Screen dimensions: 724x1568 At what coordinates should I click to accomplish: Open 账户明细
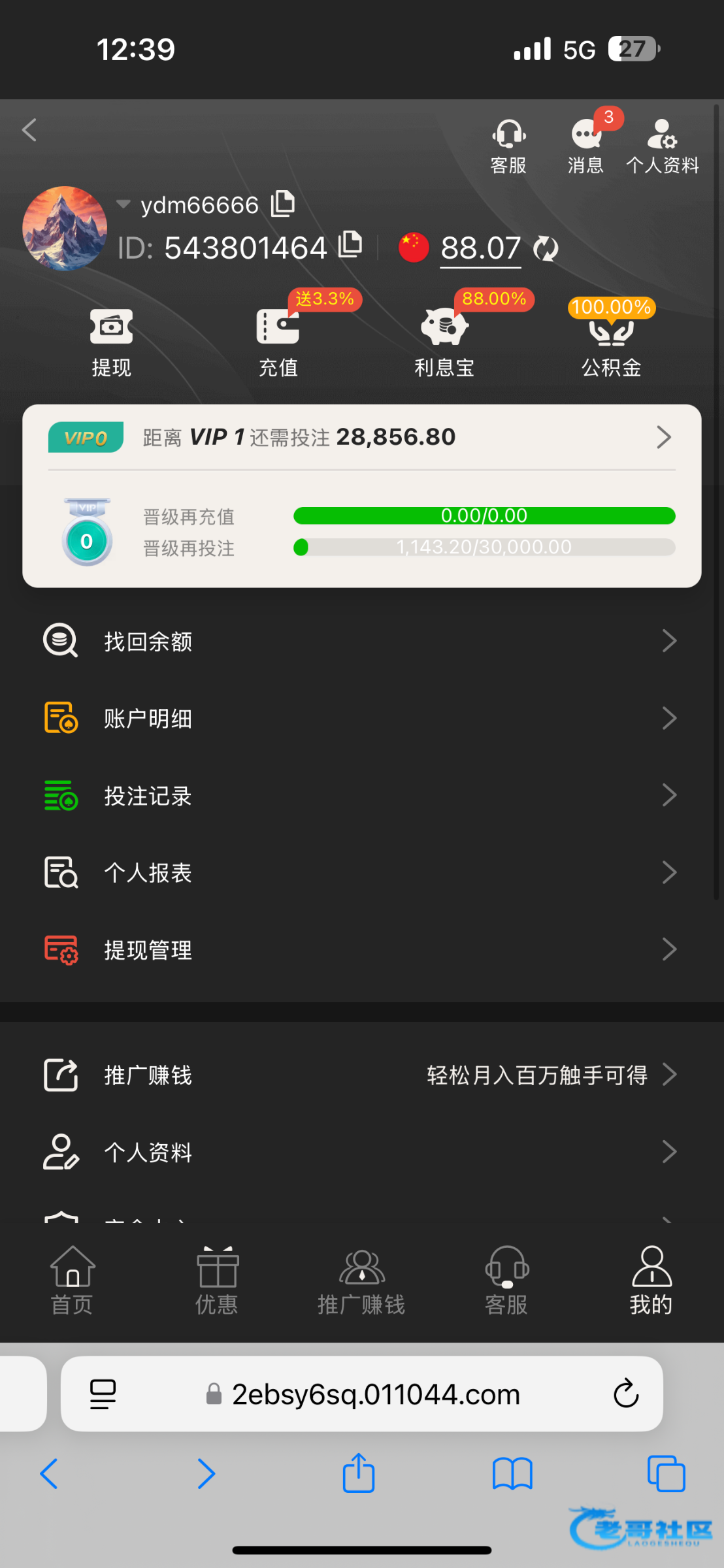pos(362,718)
